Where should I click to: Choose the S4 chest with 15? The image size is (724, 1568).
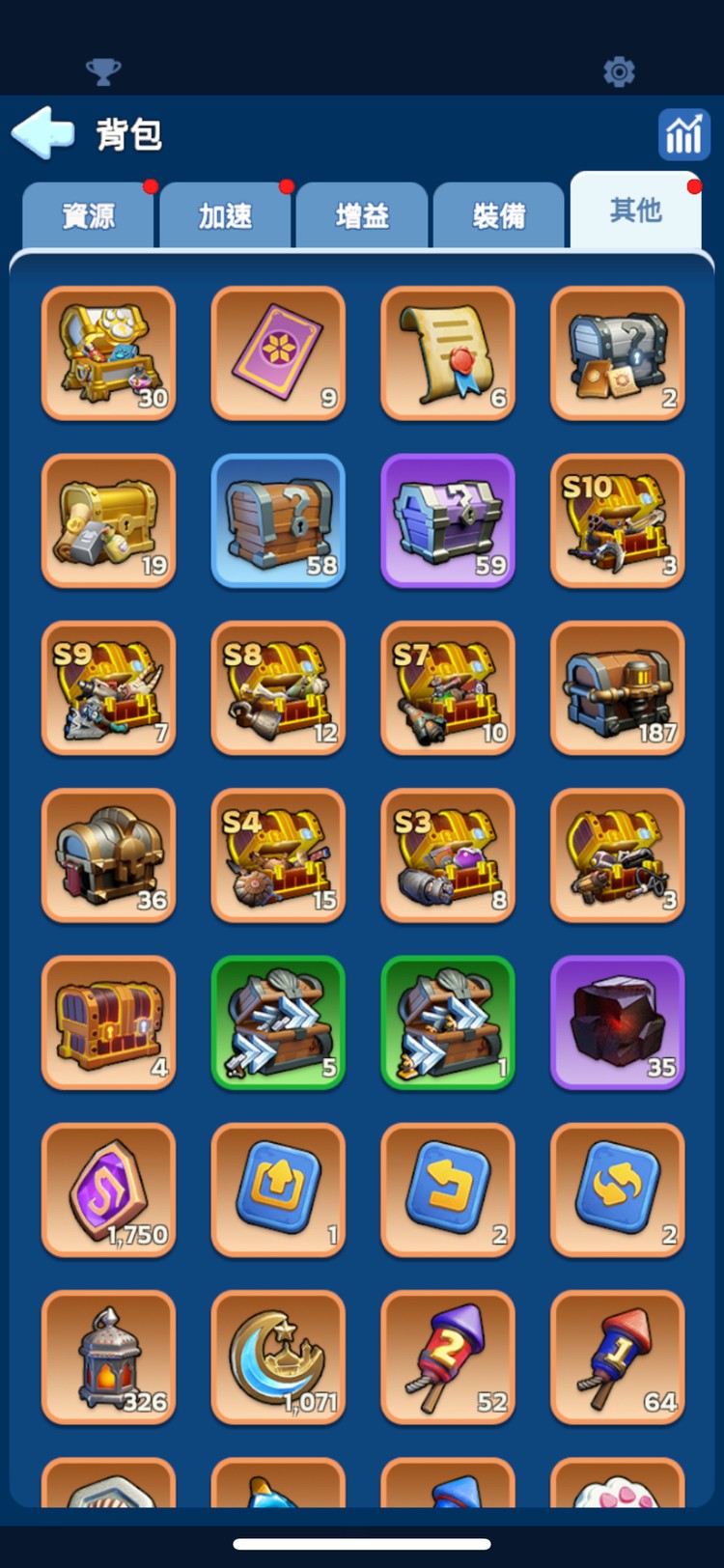[278, 855]
